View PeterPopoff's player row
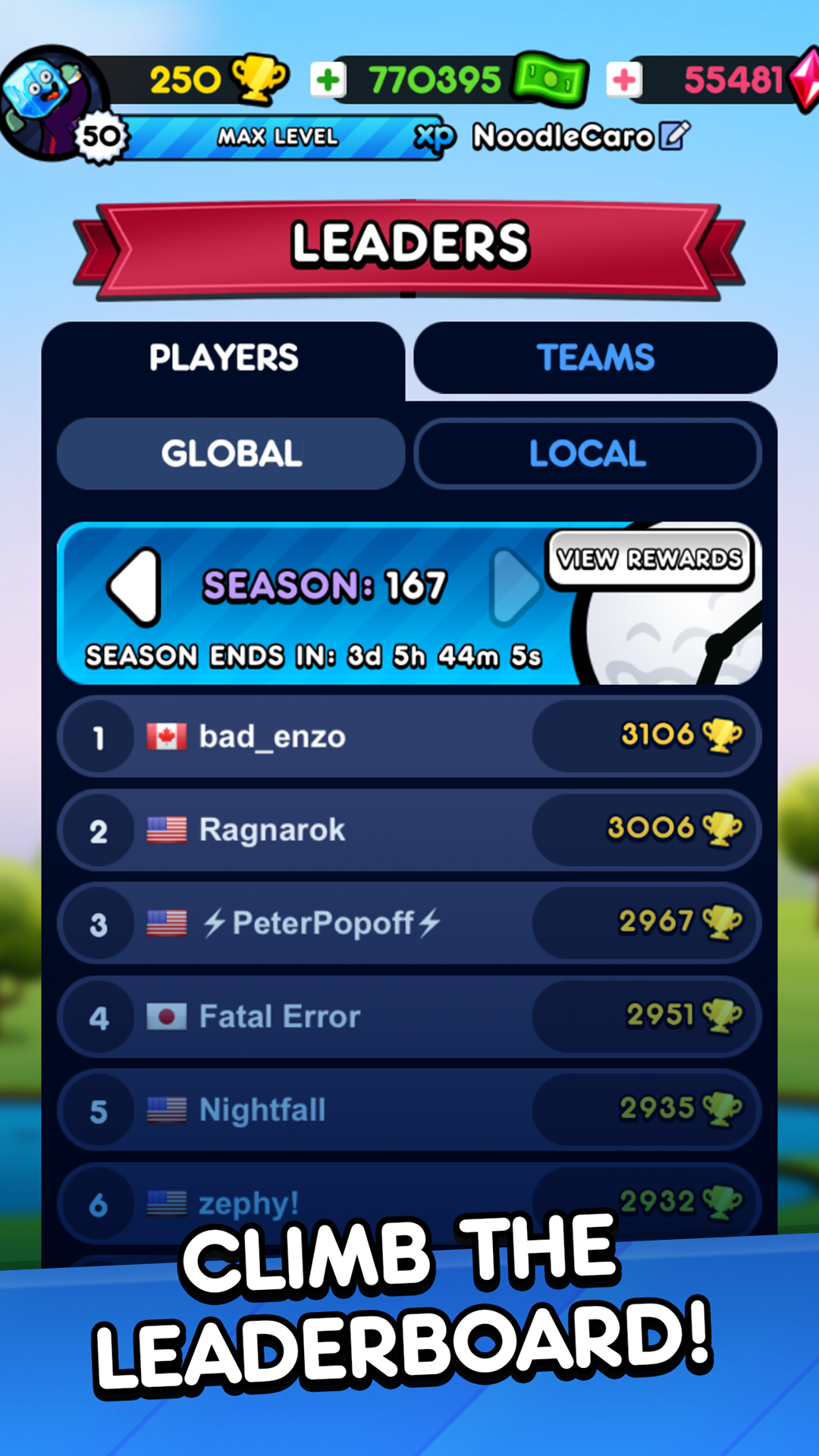 click(409, 923)
